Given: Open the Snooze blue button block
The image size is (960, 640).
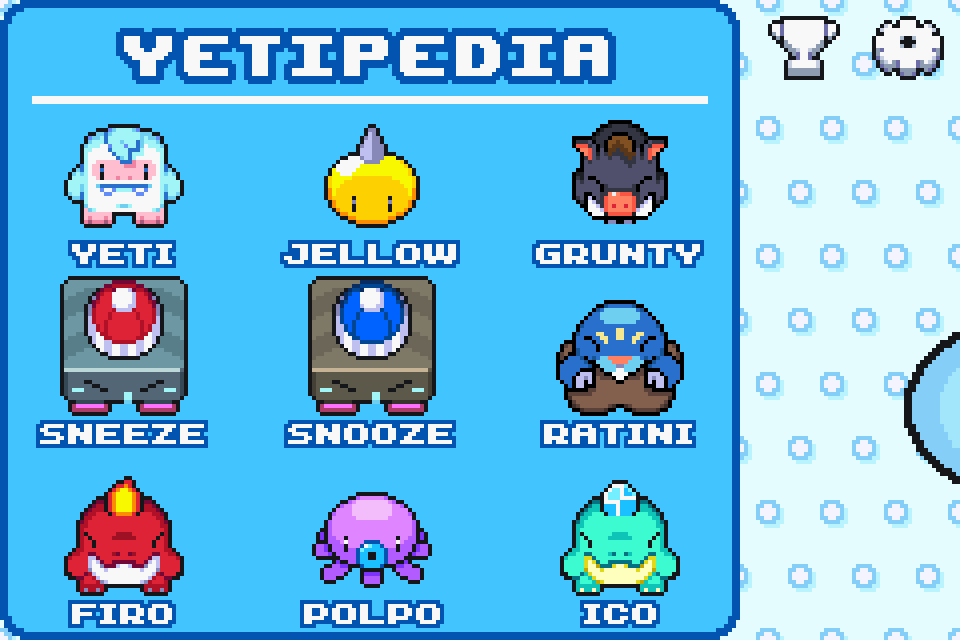Looking at the screenshot, I should pos(371,345).
